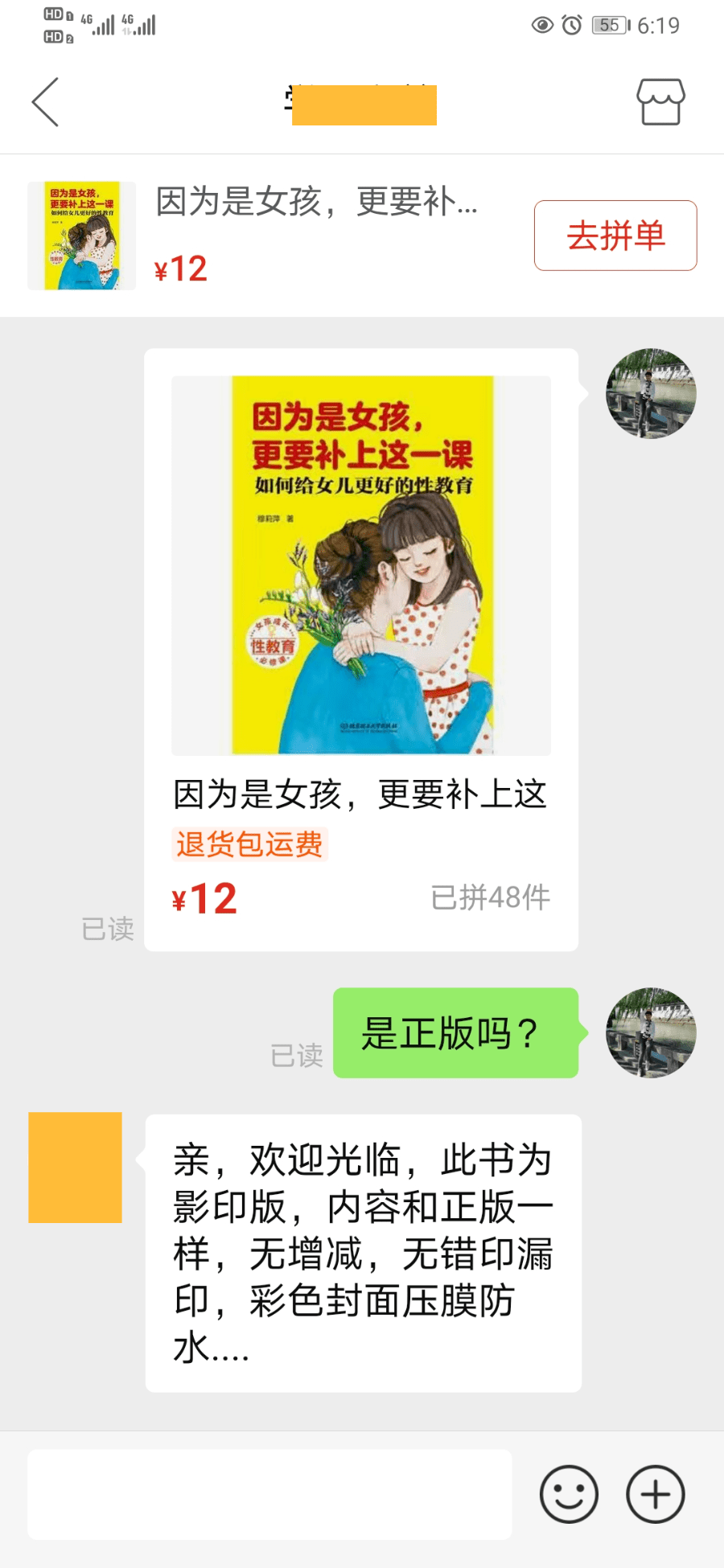Open the emoji picker
The image size is (724, 1568).
(x=569, y=1495)
